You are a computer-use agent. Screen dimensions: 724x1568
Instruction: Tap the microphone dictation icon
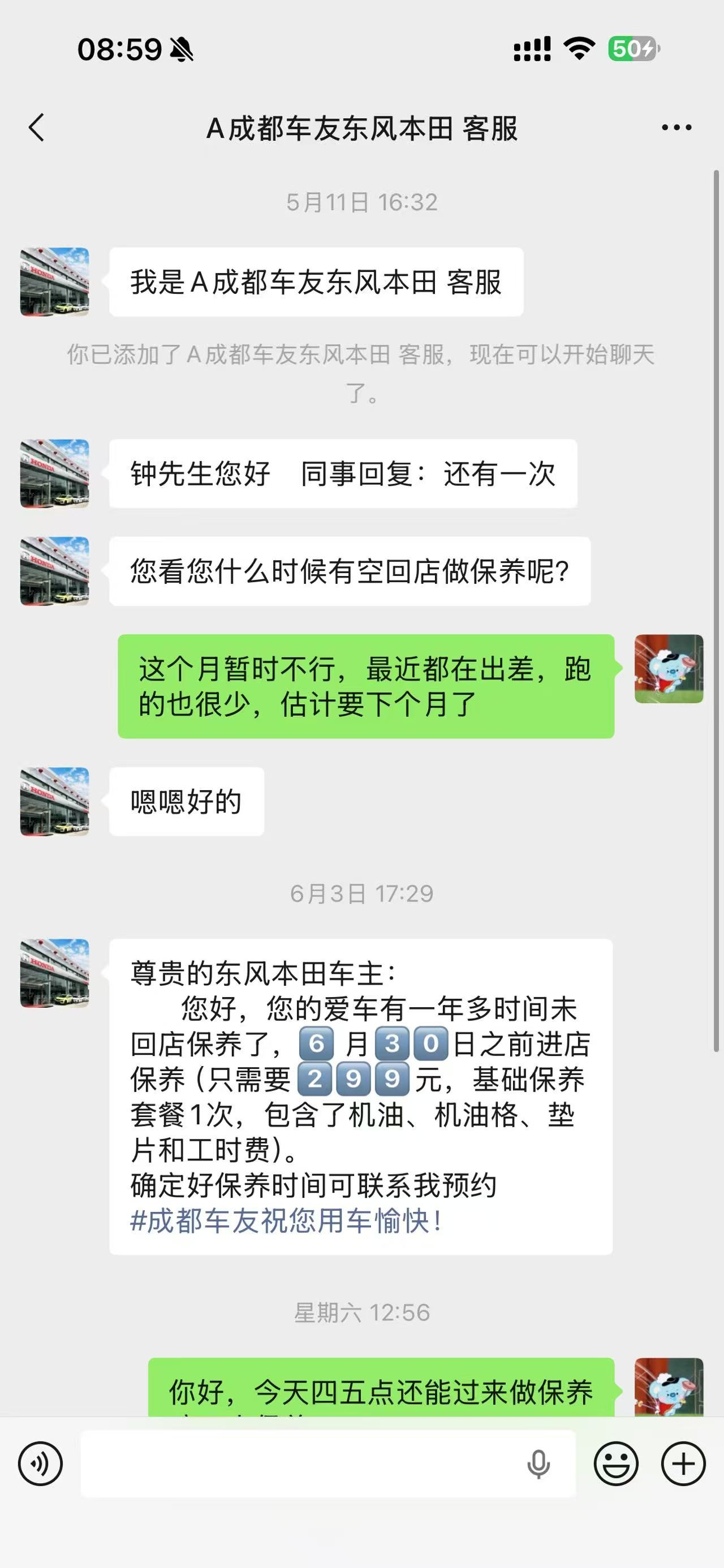click(538, 1465)
